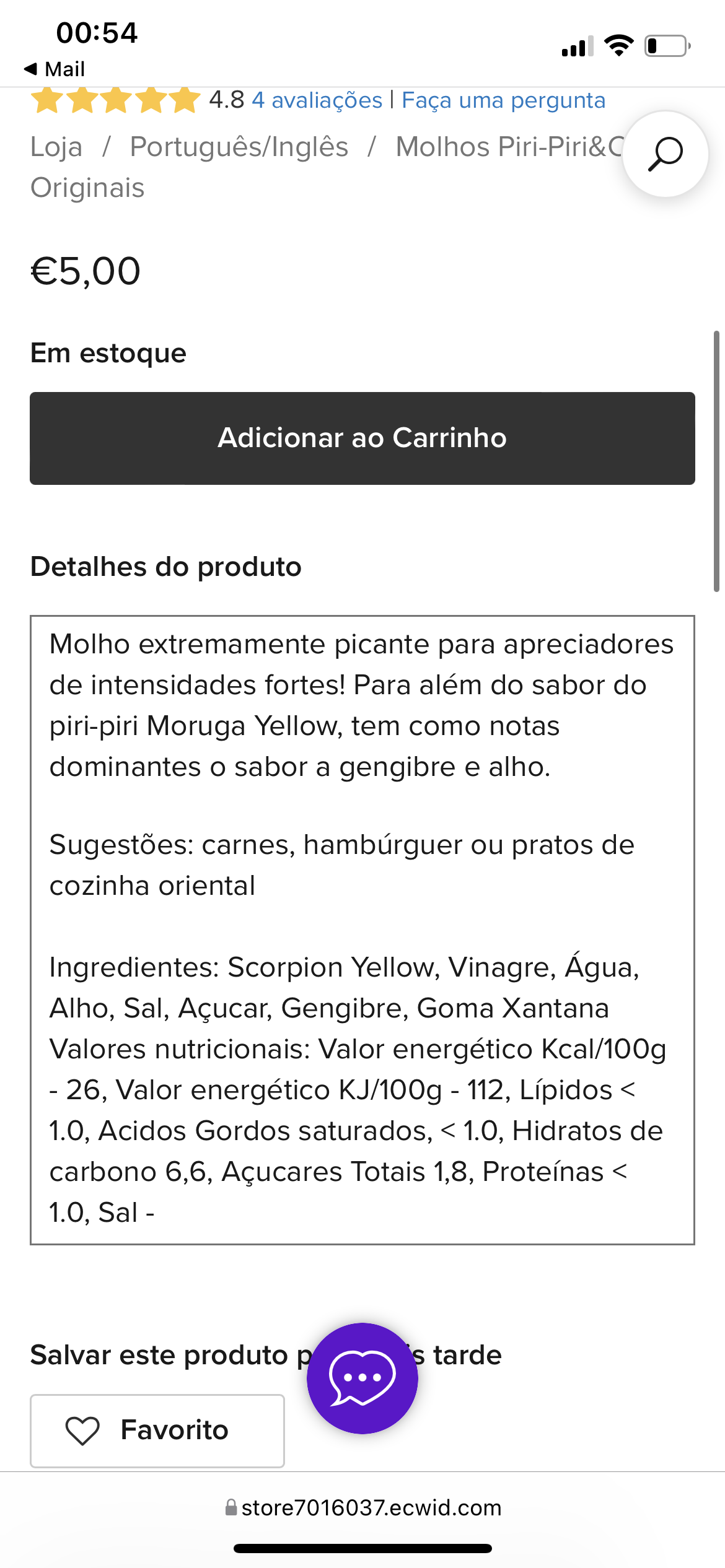
Task: Return to Mail app
Action: (x=55, y=69)
